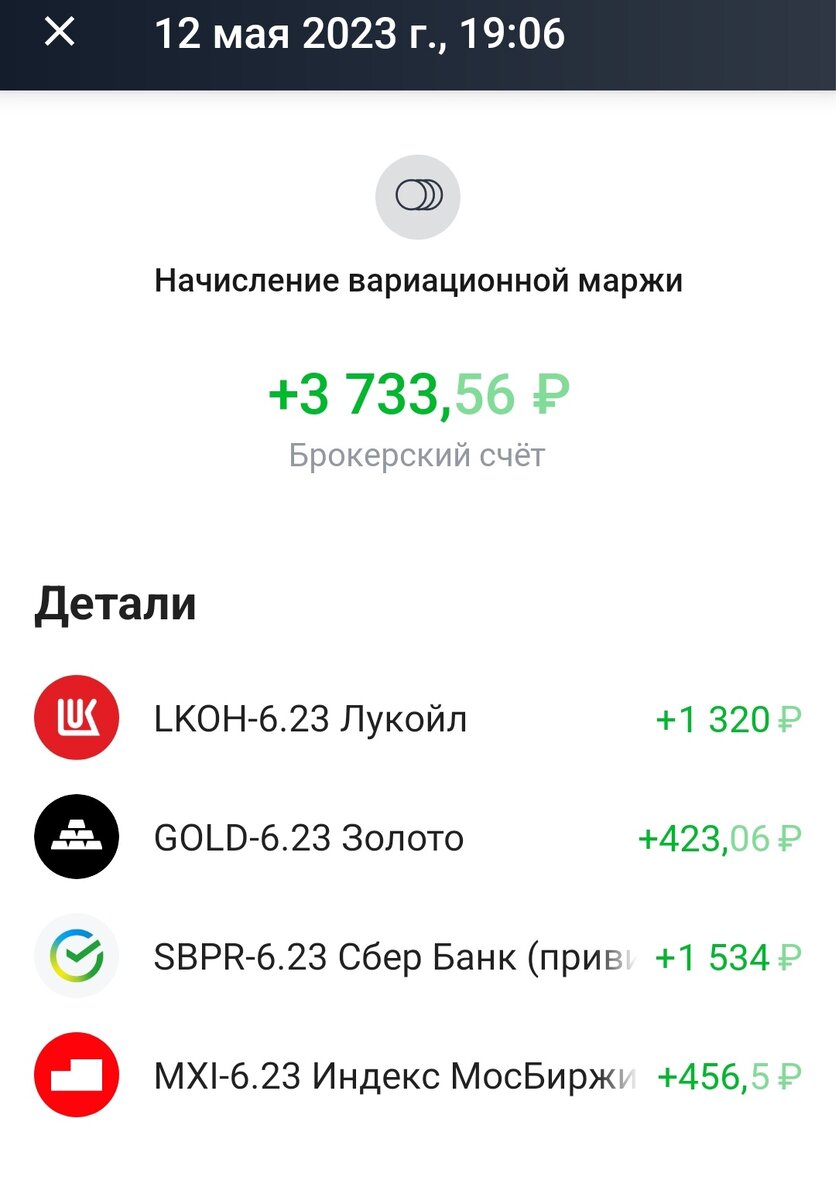Open the Детали section header
The image size is (839, 1200).
[x=113, y=601]
